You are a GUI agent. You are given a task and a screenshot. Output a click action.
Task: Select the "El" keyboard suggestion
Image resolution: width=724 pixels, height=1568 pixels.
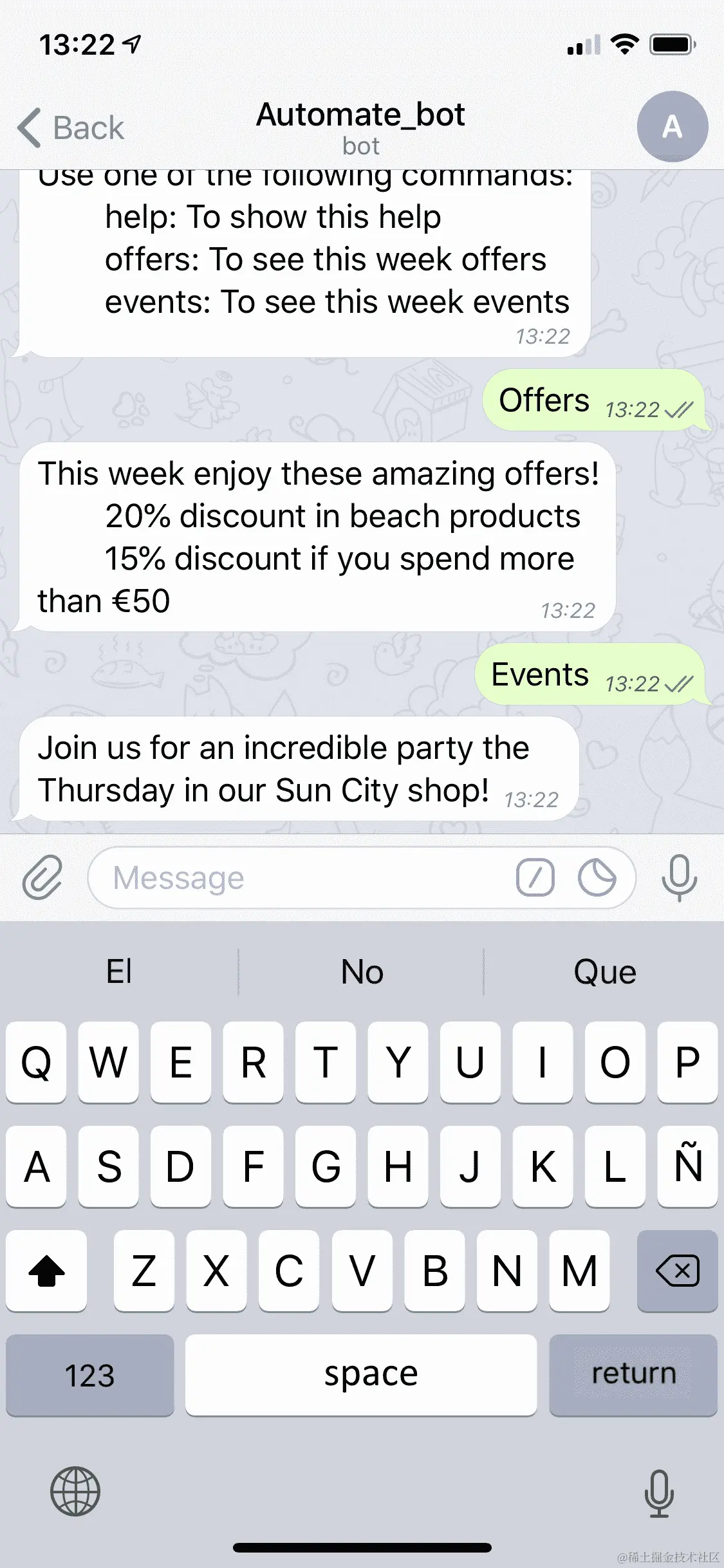point(119,971)
